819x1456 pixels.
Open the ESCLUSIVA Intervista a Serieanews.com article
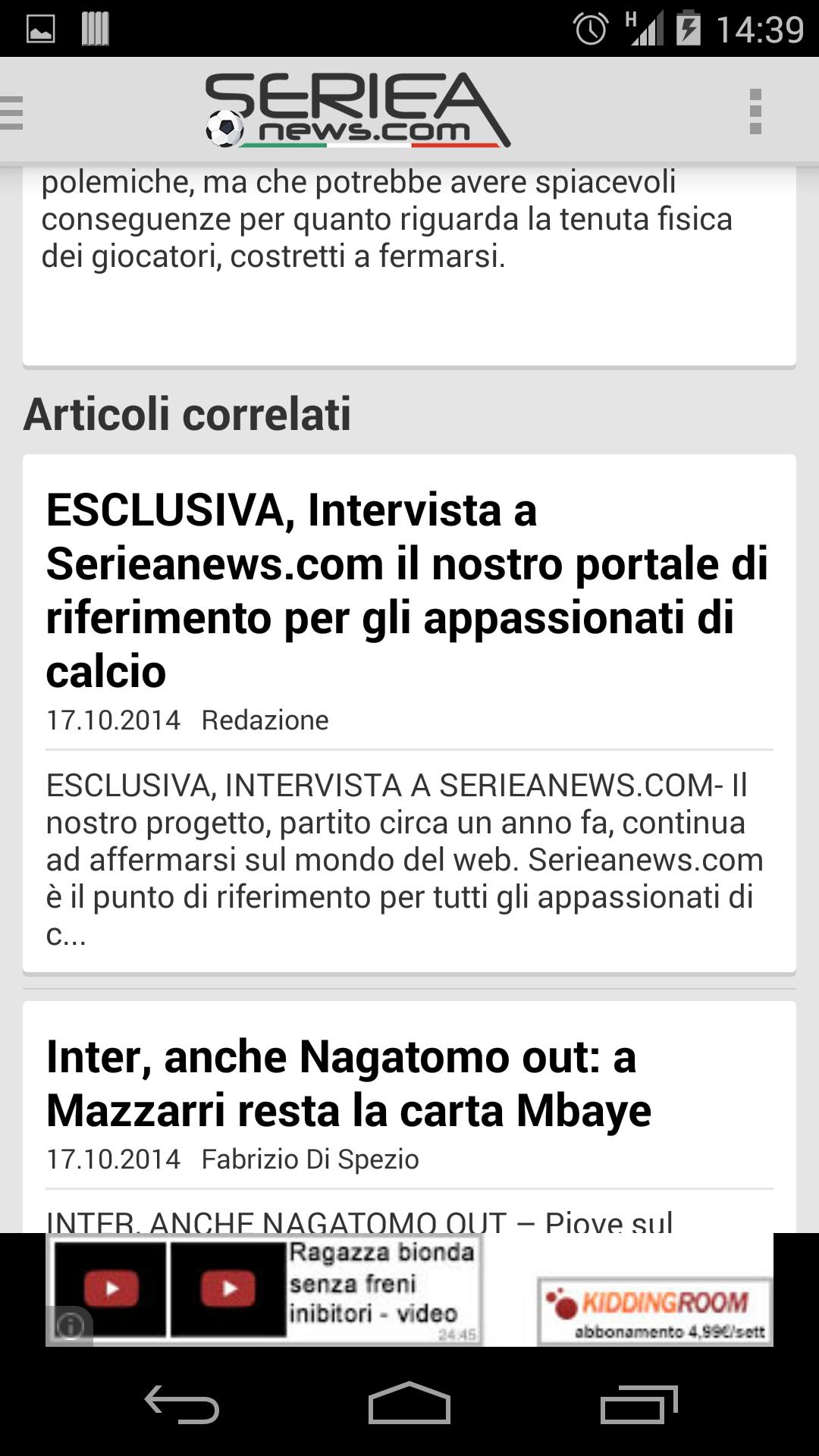406,589
